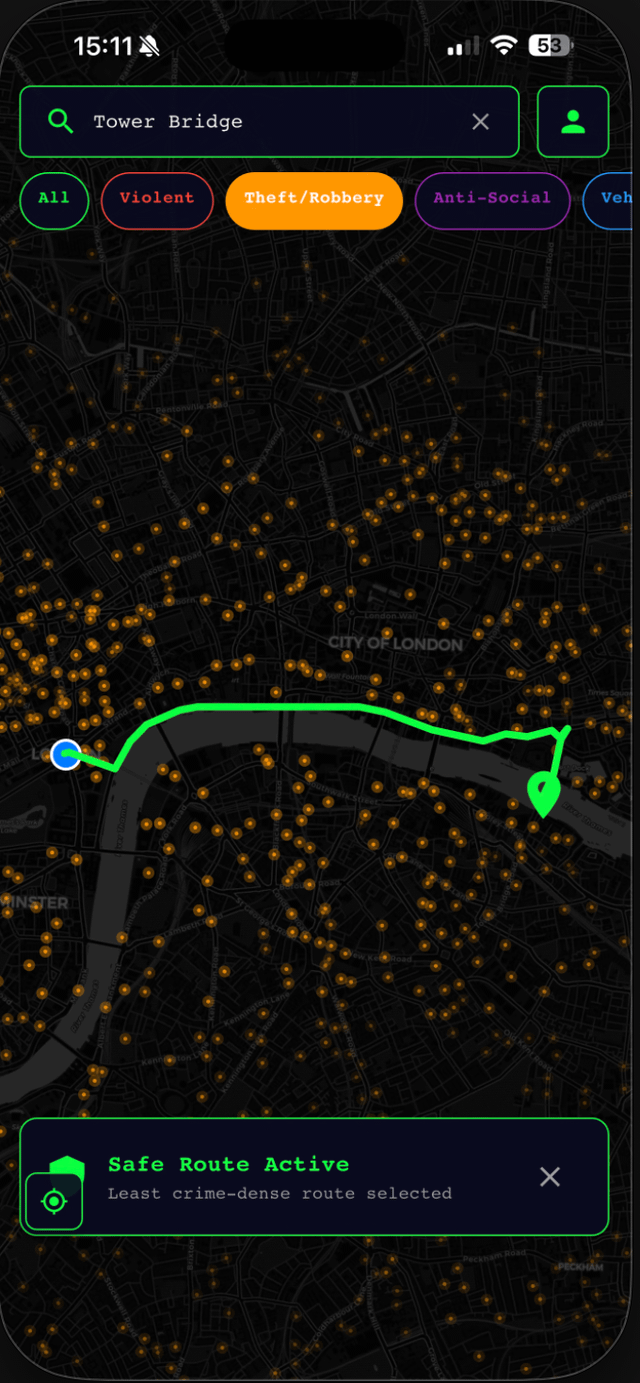
Task: Filter by Violent crimes
Action: (x=157, y=199)
